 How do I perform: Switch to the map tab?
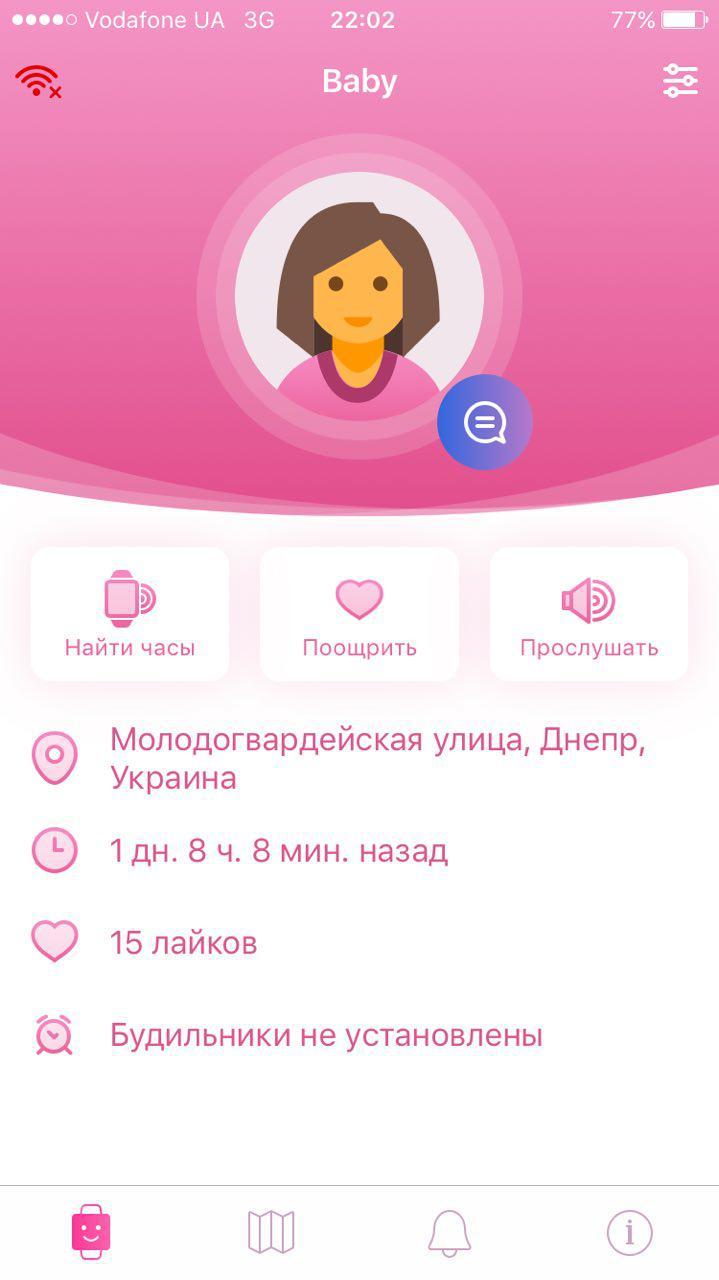(x=271, y=1231)
